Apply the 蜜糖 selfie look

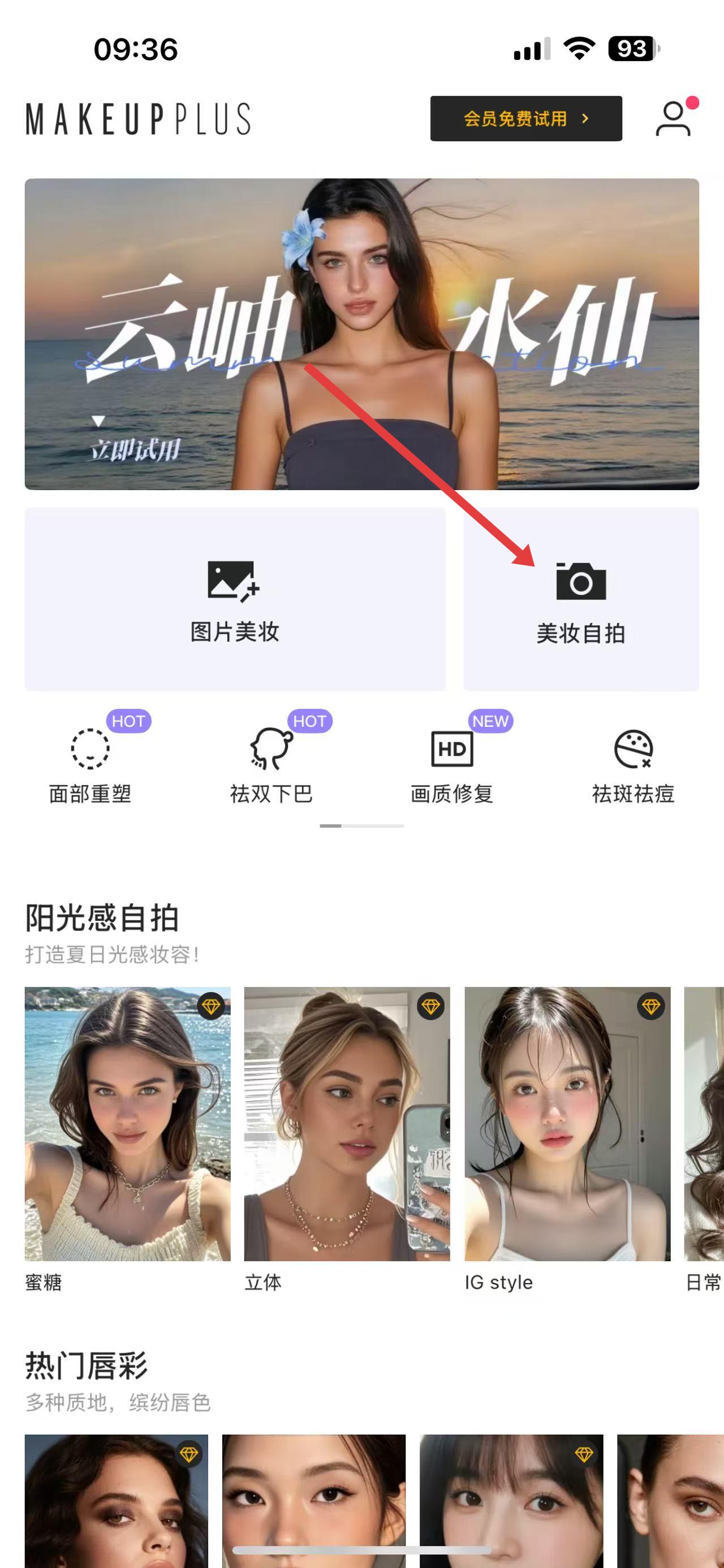pyautogui.click(x=127, y=1123)
